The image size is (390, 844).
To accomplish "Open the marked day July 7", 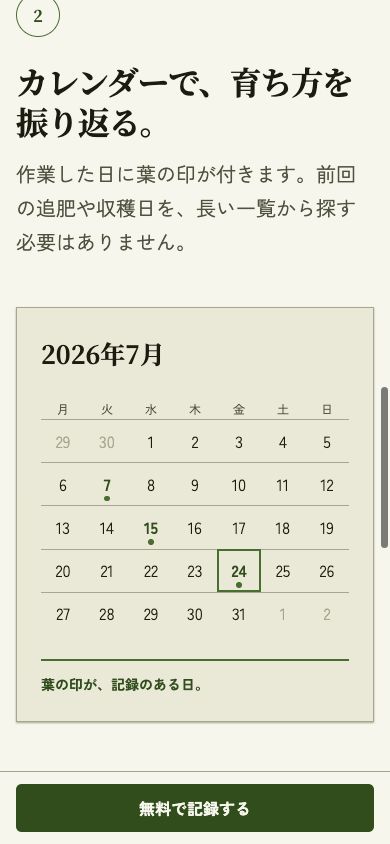I will [x=107, y=485].
